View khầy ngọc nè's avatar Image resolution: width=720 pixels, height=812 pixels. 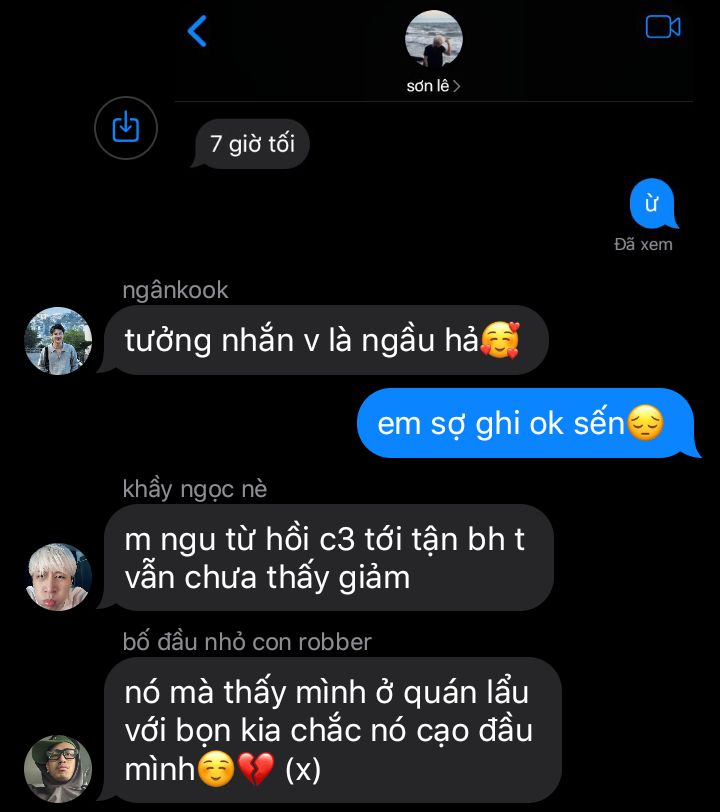pyautogui.click(x=58, y=577)
